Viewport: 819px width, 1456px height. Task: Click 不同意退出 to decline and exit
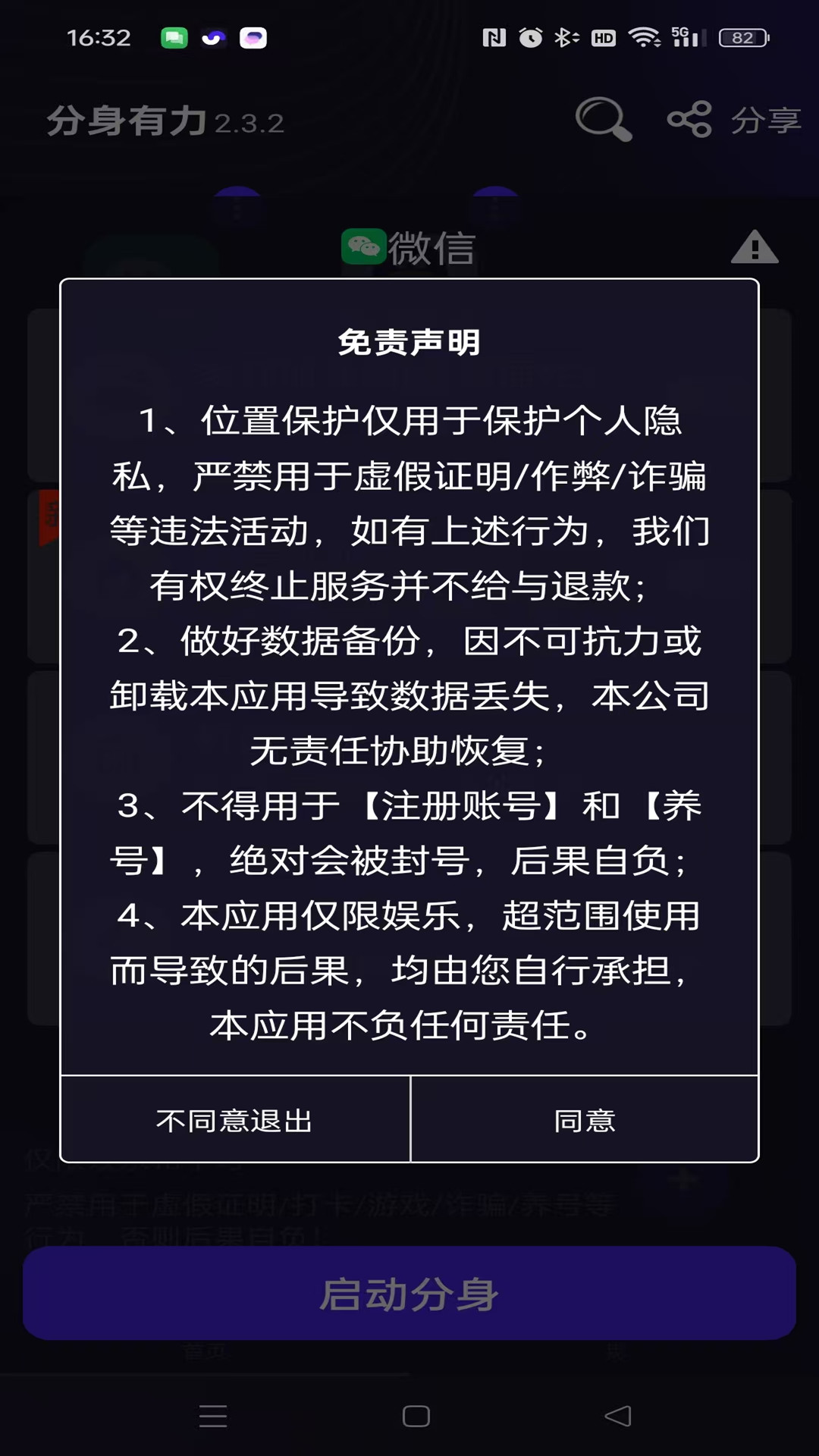234,1120
